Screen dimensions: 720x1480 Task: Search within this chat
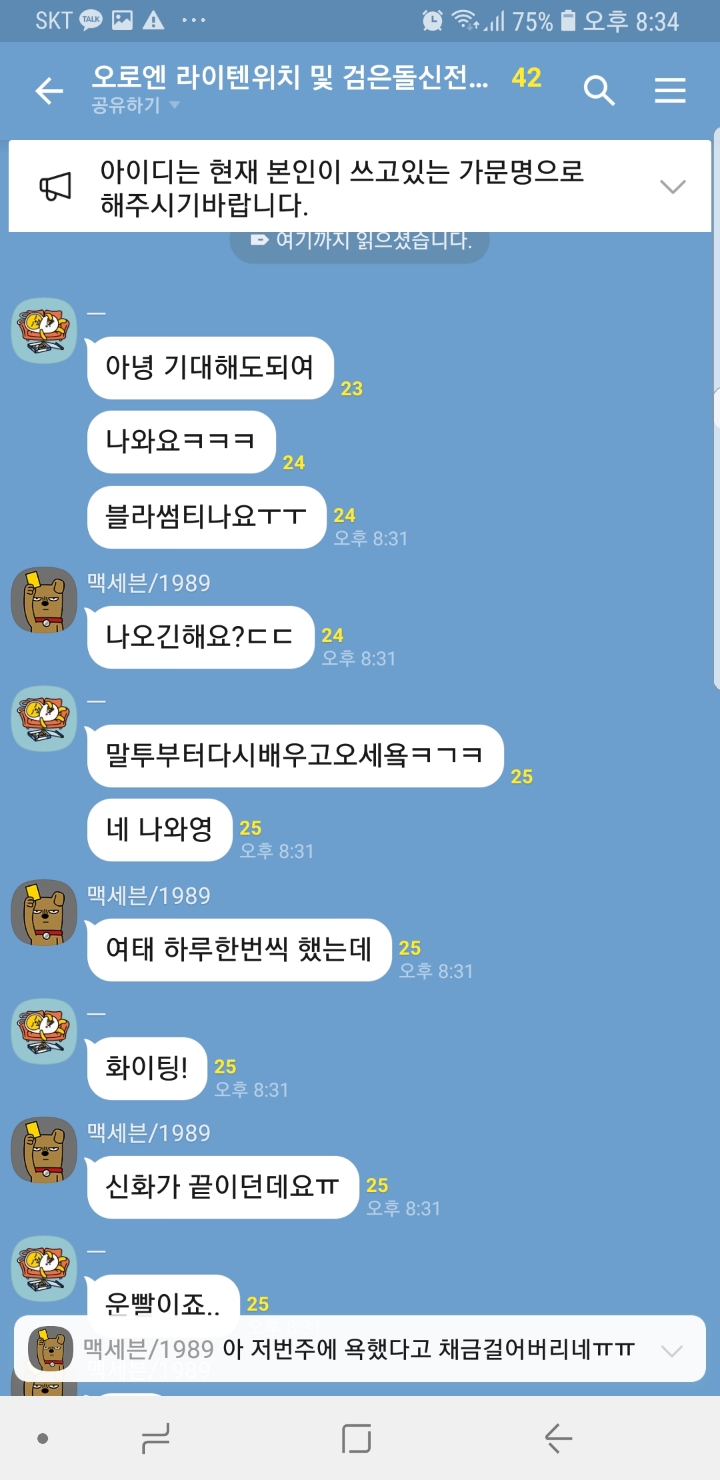[598, 91]
